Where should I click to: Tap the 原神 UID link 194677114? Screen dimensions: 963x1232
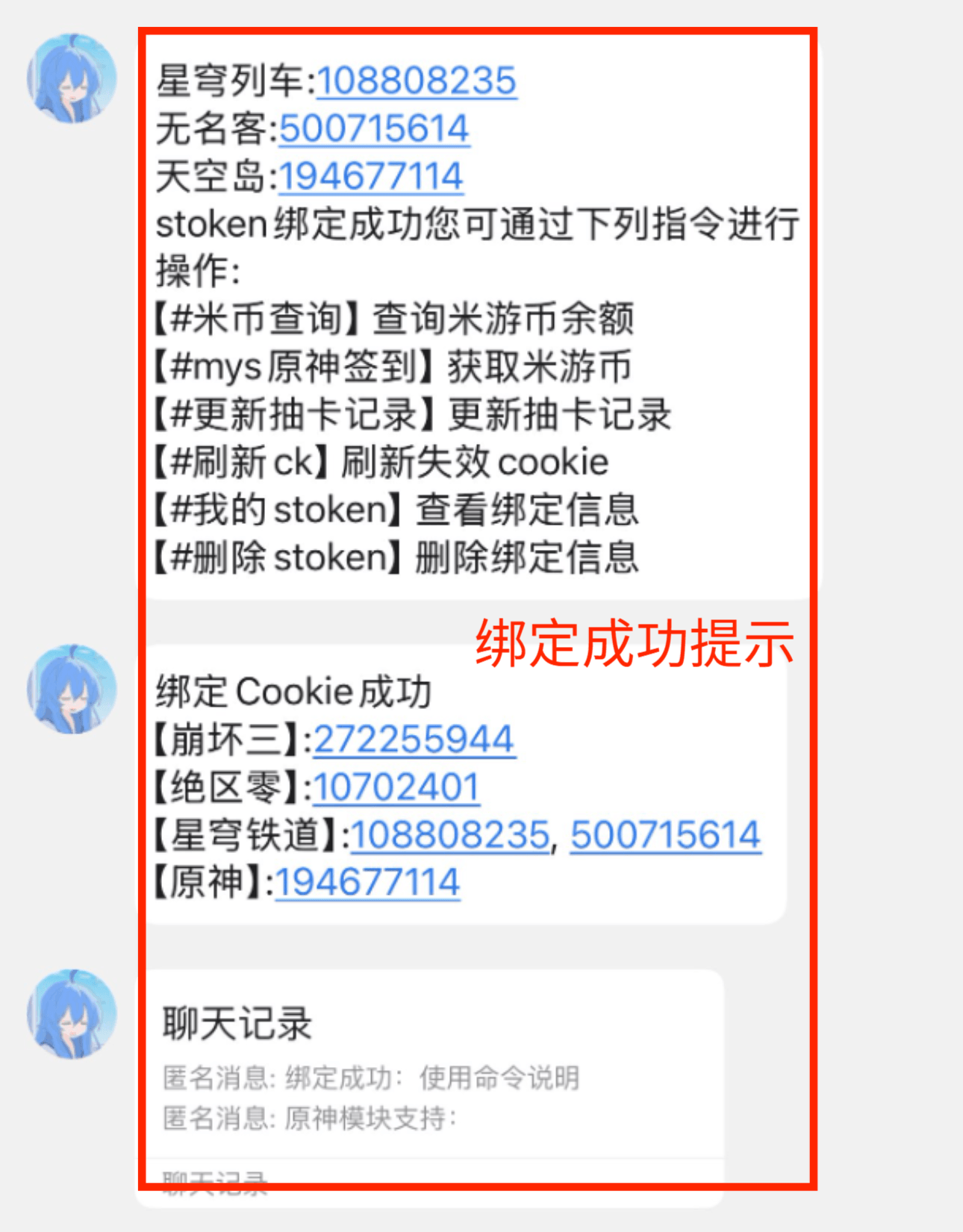[x=367, y=883]
